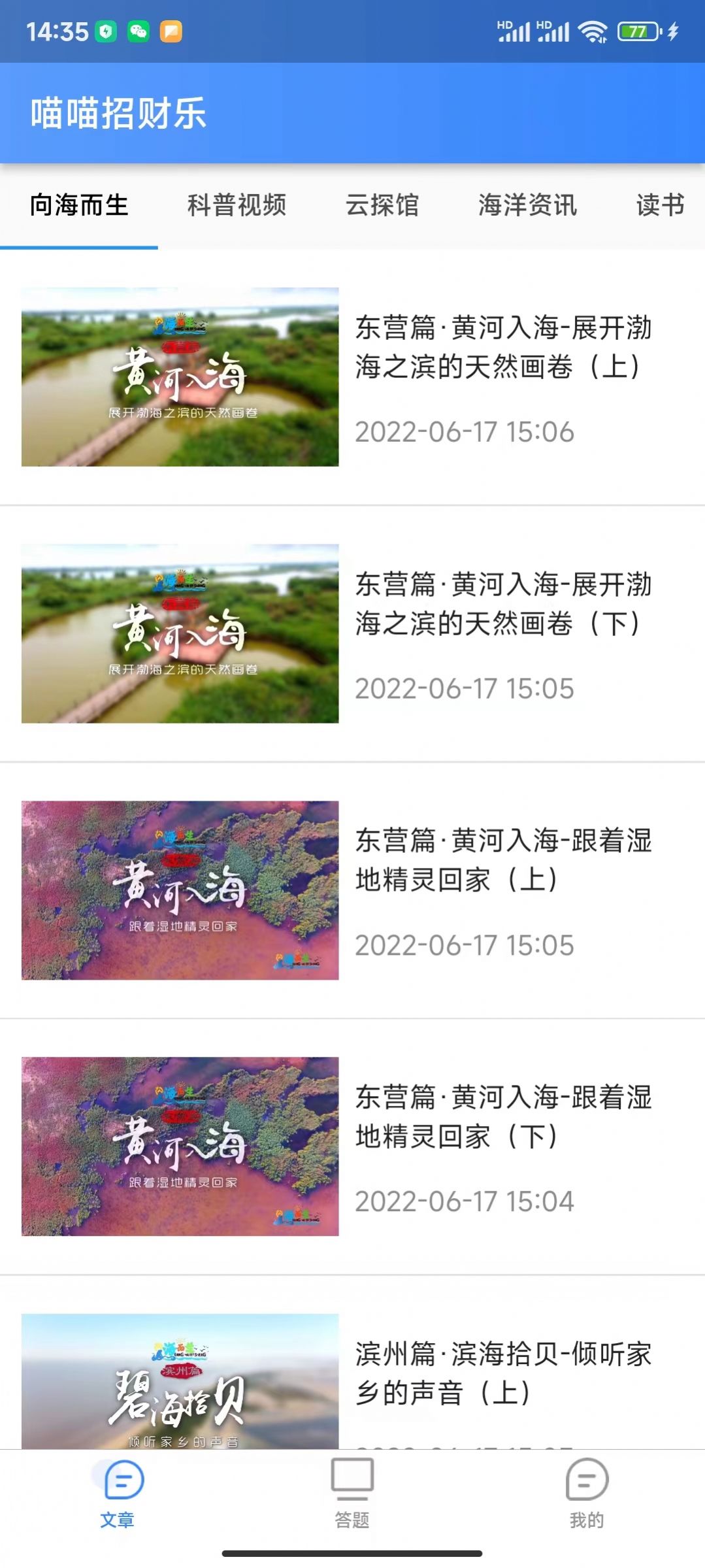Open 展开渤海之滨的天然画卷（上）article

click(503, 347)
